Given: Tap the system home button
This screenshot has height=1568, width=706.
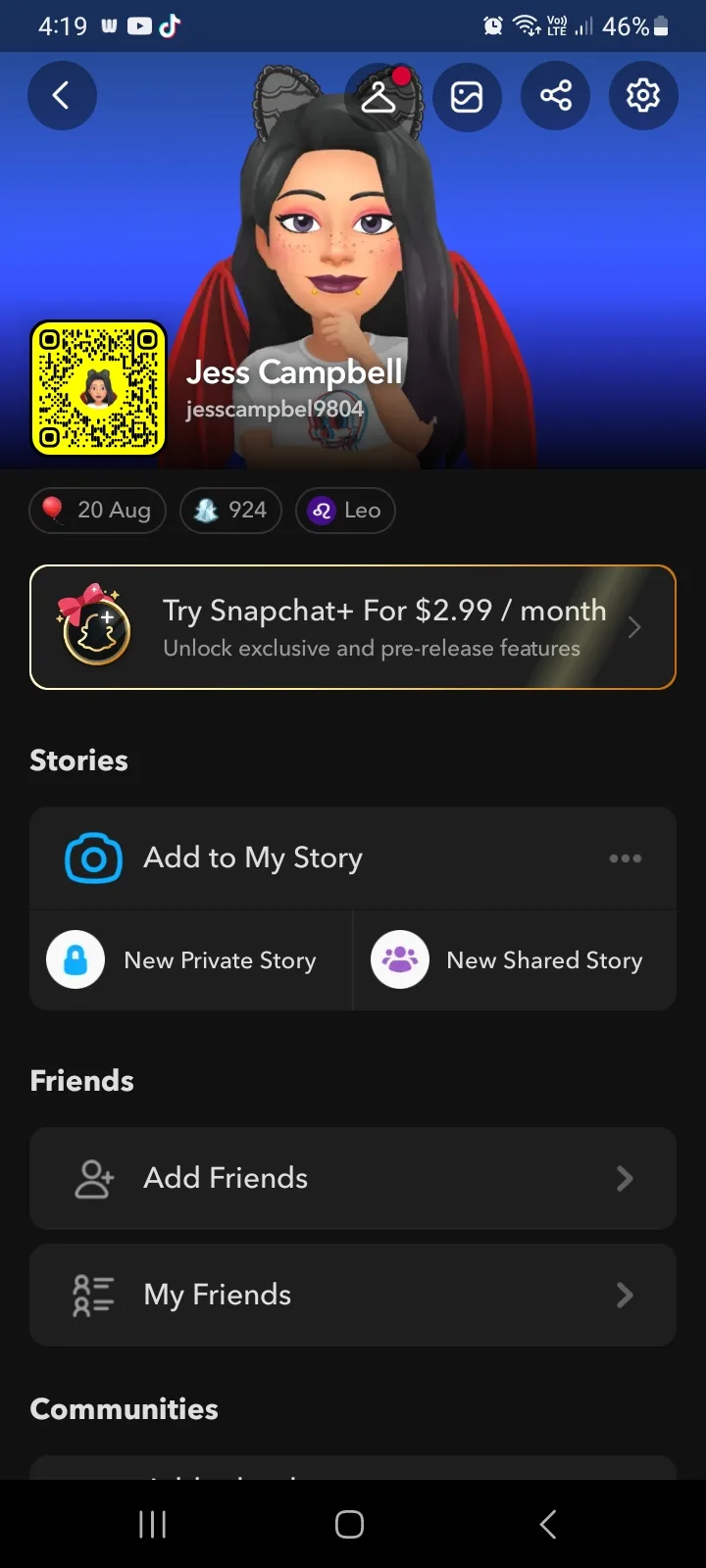Looking at the screenshot, I should pyautogui.click(x=349, y=1524).
